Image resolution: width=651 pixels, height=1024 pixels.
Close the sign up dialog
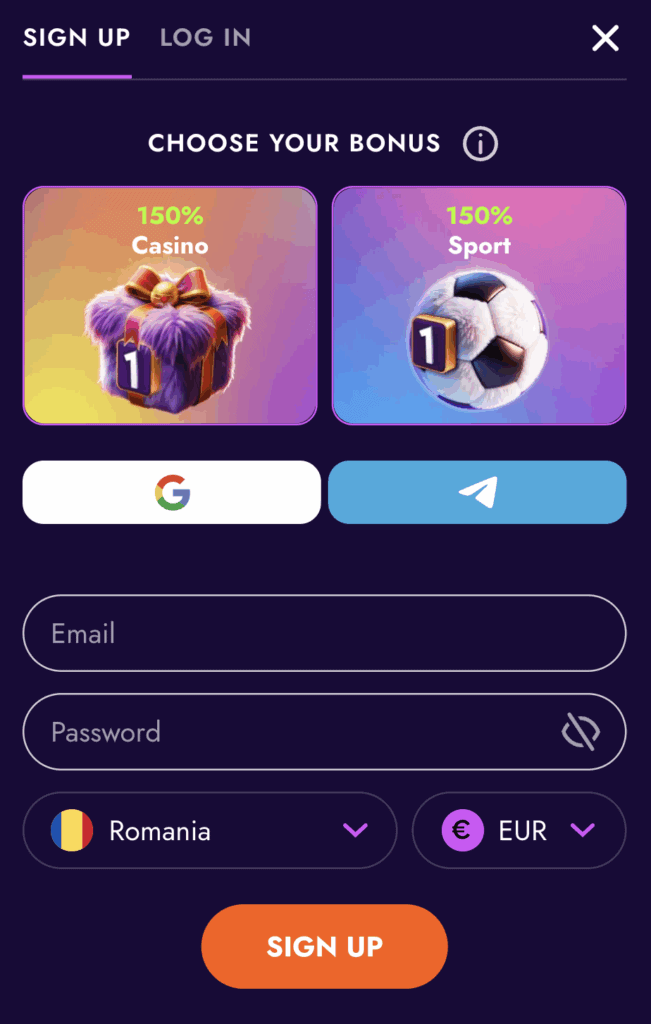pyautogui.click(x=605, y=38)
